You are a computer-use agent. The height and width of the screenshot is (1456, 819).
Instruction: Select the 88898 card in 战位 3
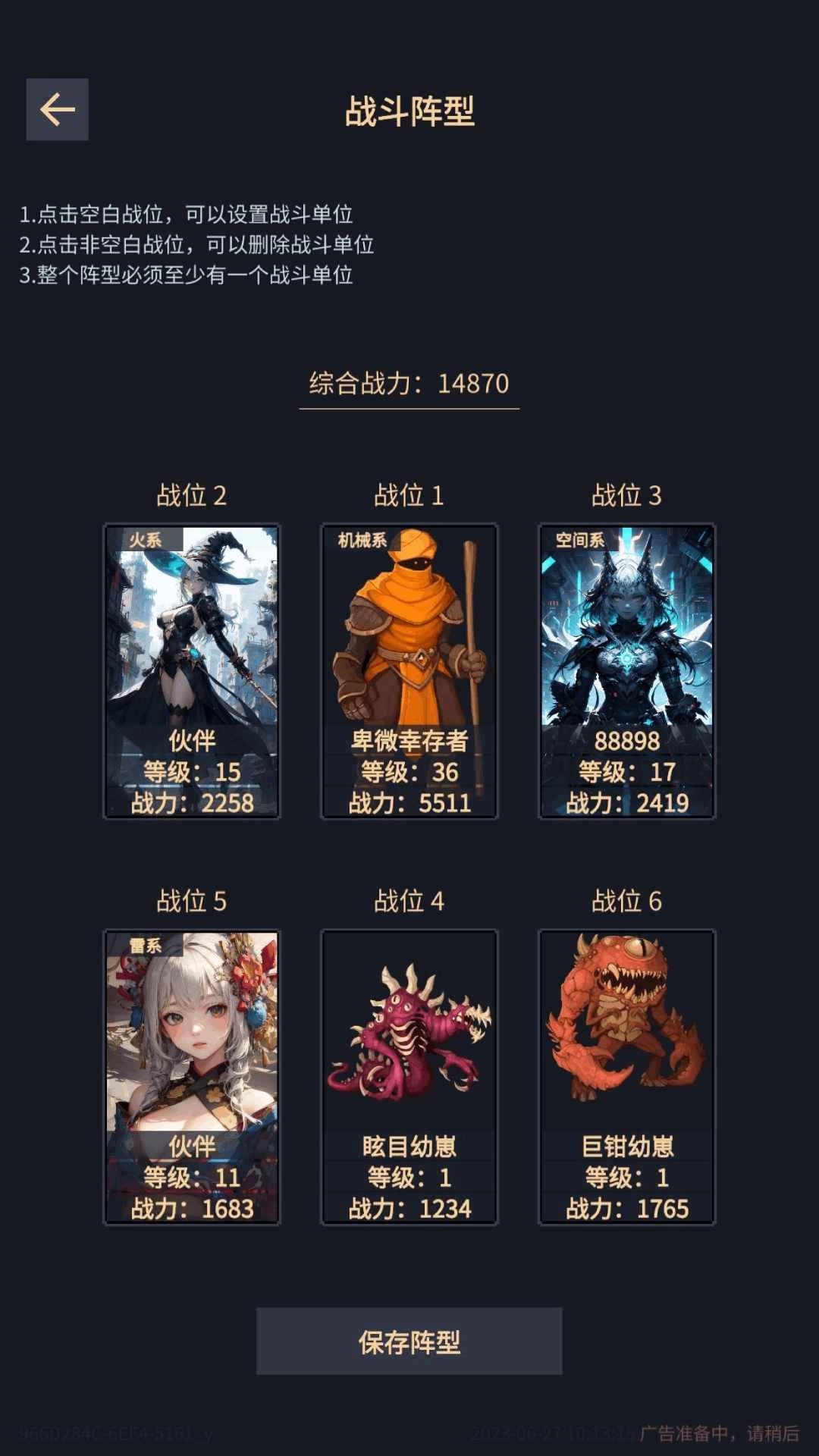(x=627, y=671)
